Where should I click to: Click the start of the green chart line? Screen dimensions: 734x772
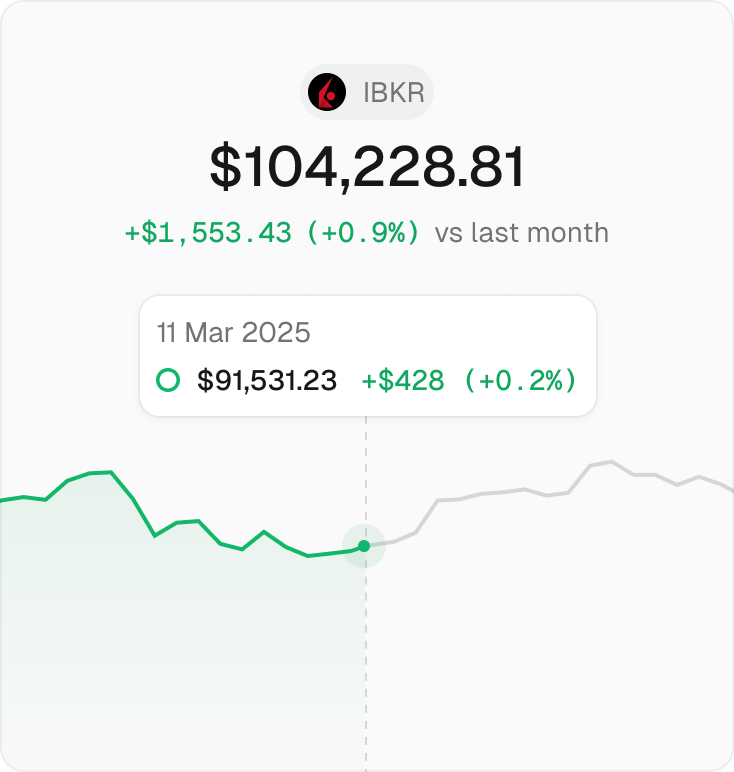4,496
